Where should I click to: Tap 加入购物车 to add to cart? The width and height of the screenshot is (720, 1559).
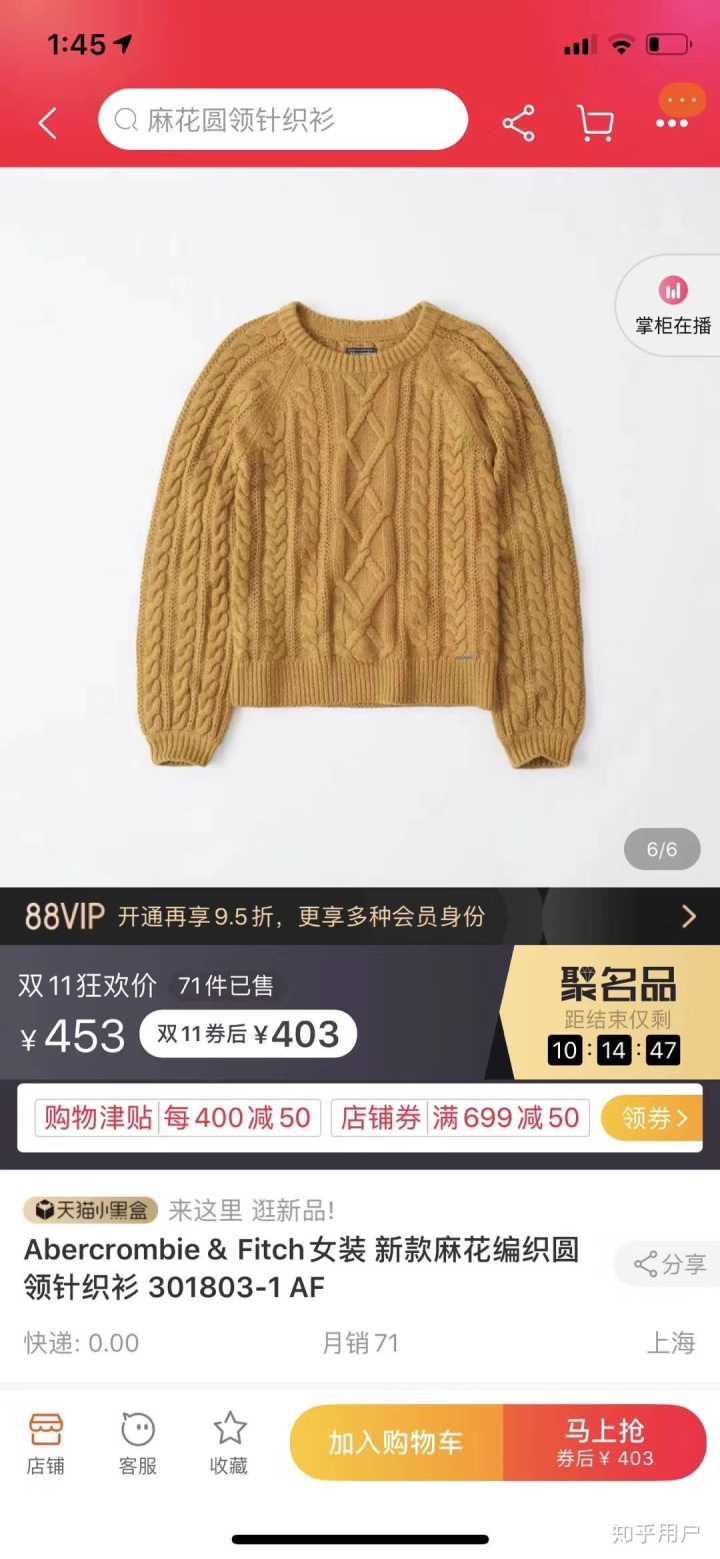tap(396, 1443)
